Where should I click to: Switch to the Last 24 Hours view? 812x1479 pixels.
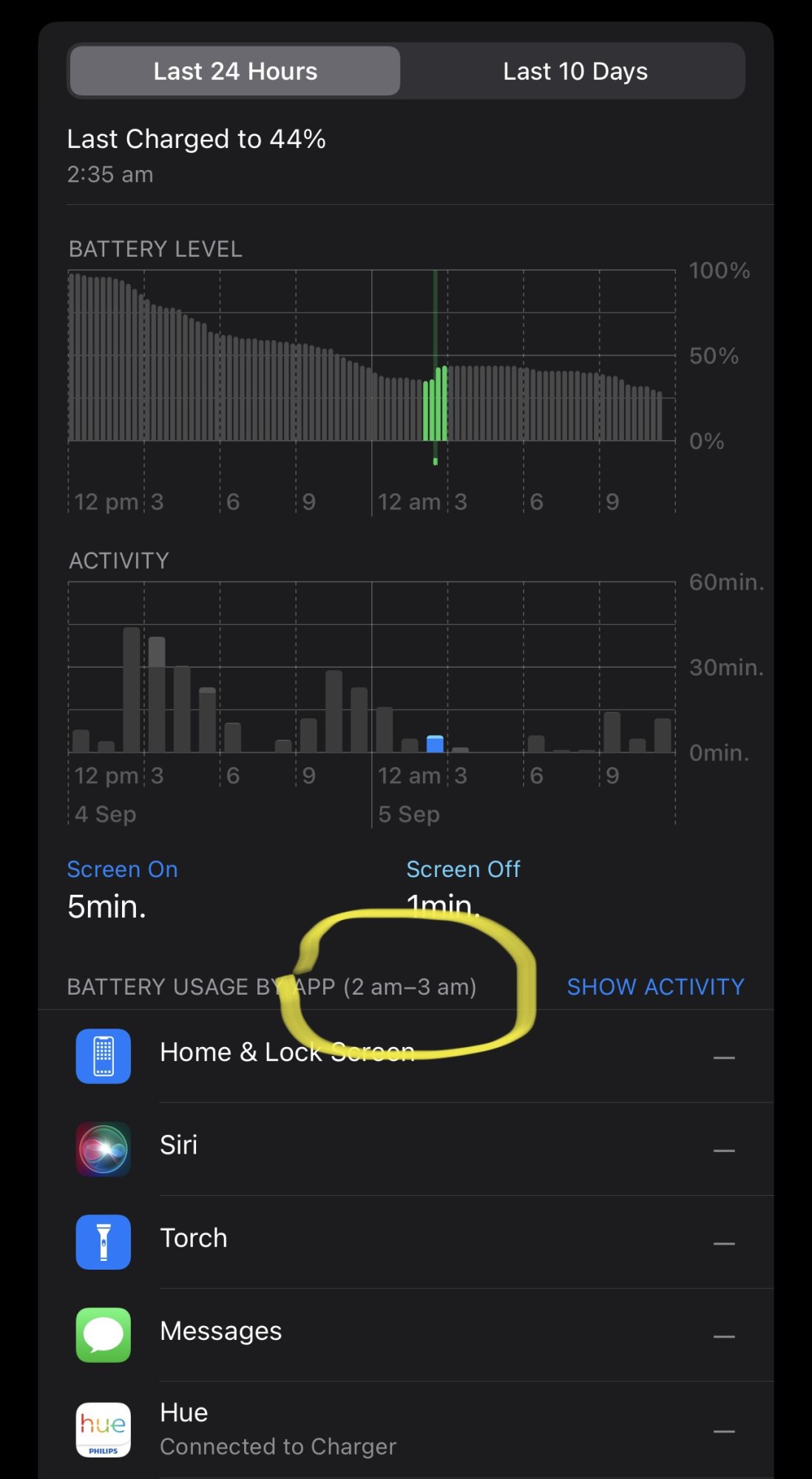point(235,72)
